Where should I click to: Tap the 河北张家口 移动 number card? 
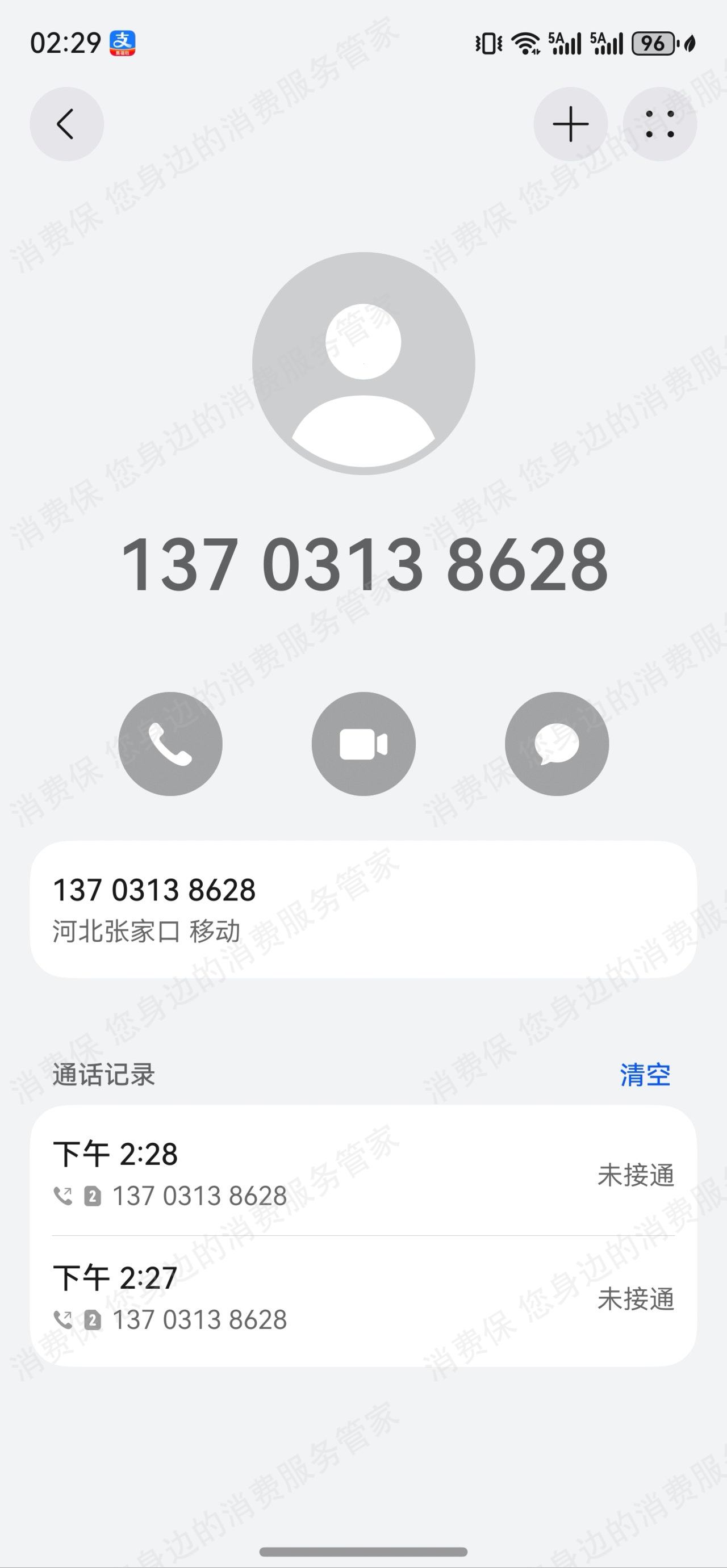point(363,909)
